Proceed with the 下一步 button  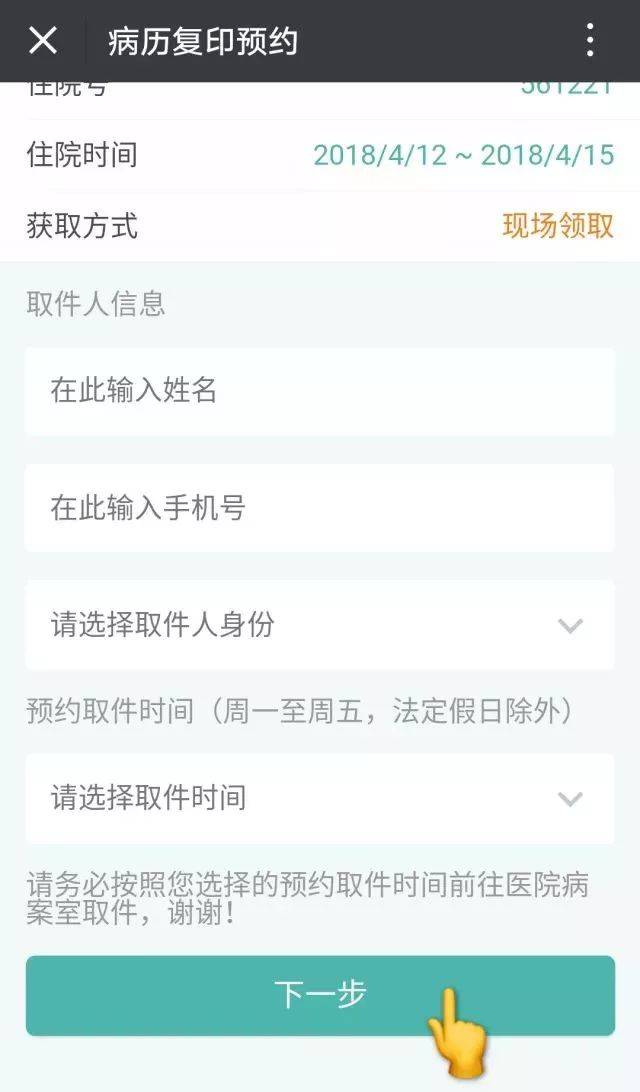tap(320, 995)
